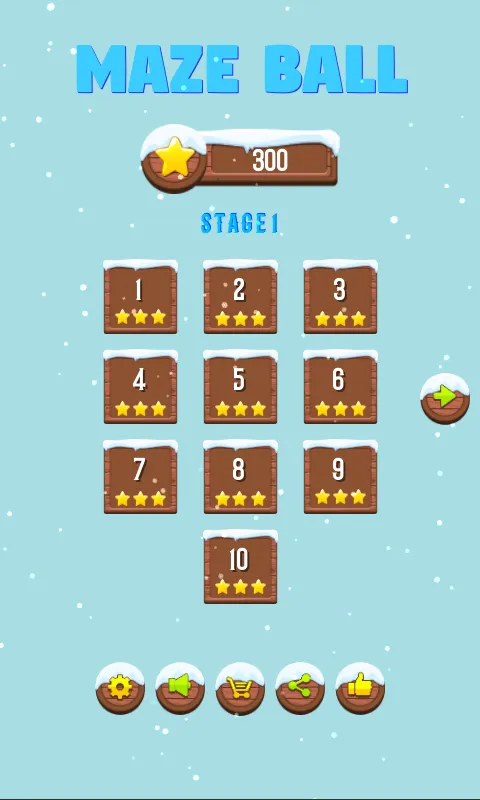
Task: Tap the thumbs-up like button
Action: pos(360,688)
